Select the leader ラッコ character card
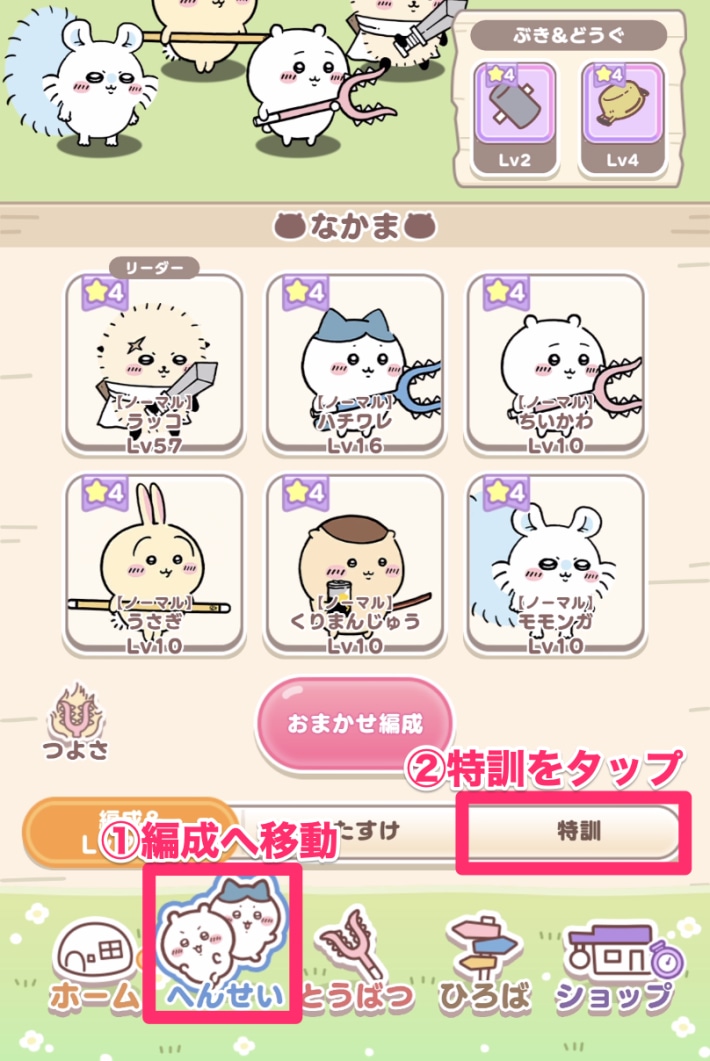 pyautogui.click(x=155, y=363)
